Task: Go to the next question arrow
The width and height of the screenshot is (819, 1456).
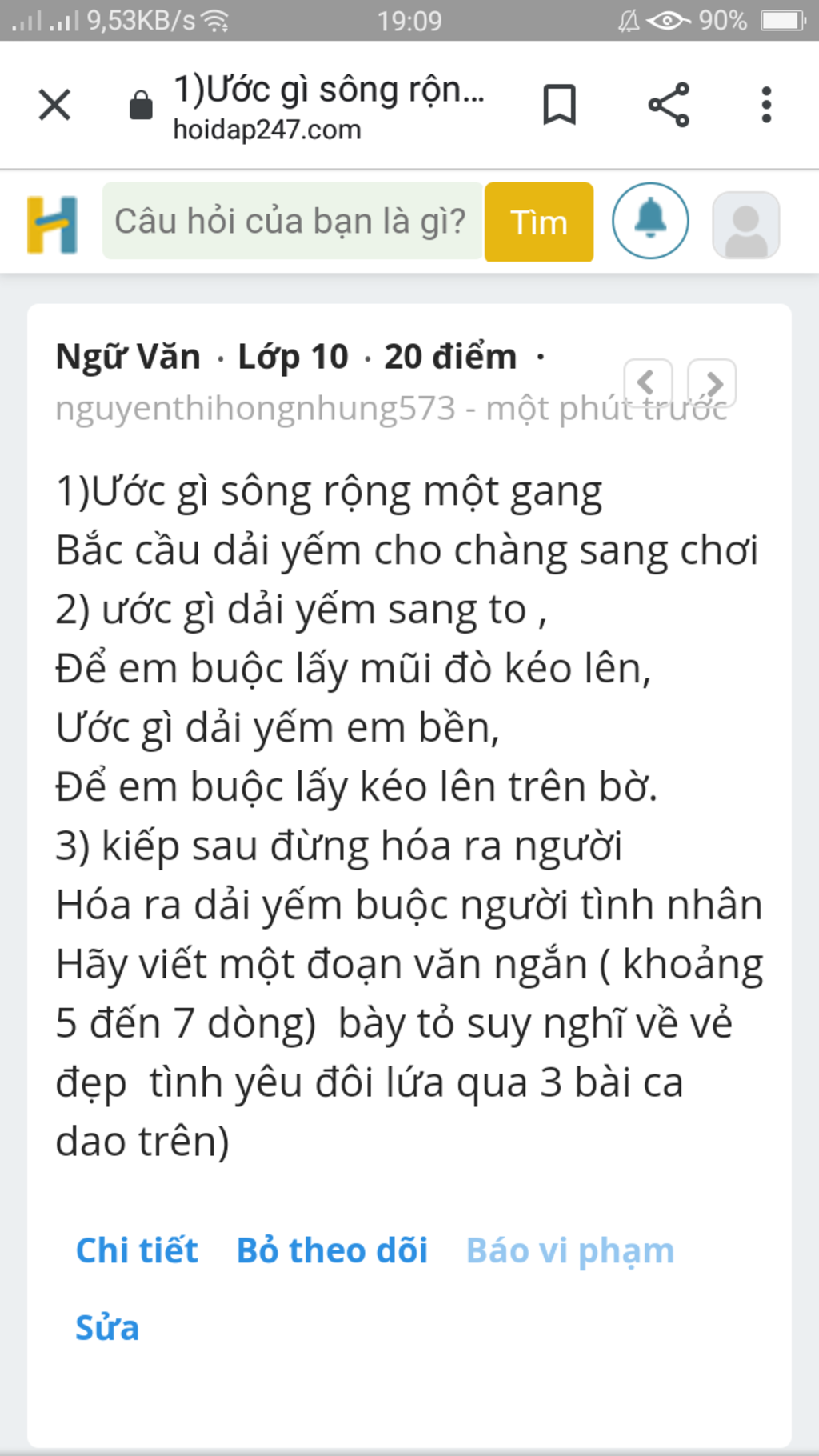Action: pos(713,383)
